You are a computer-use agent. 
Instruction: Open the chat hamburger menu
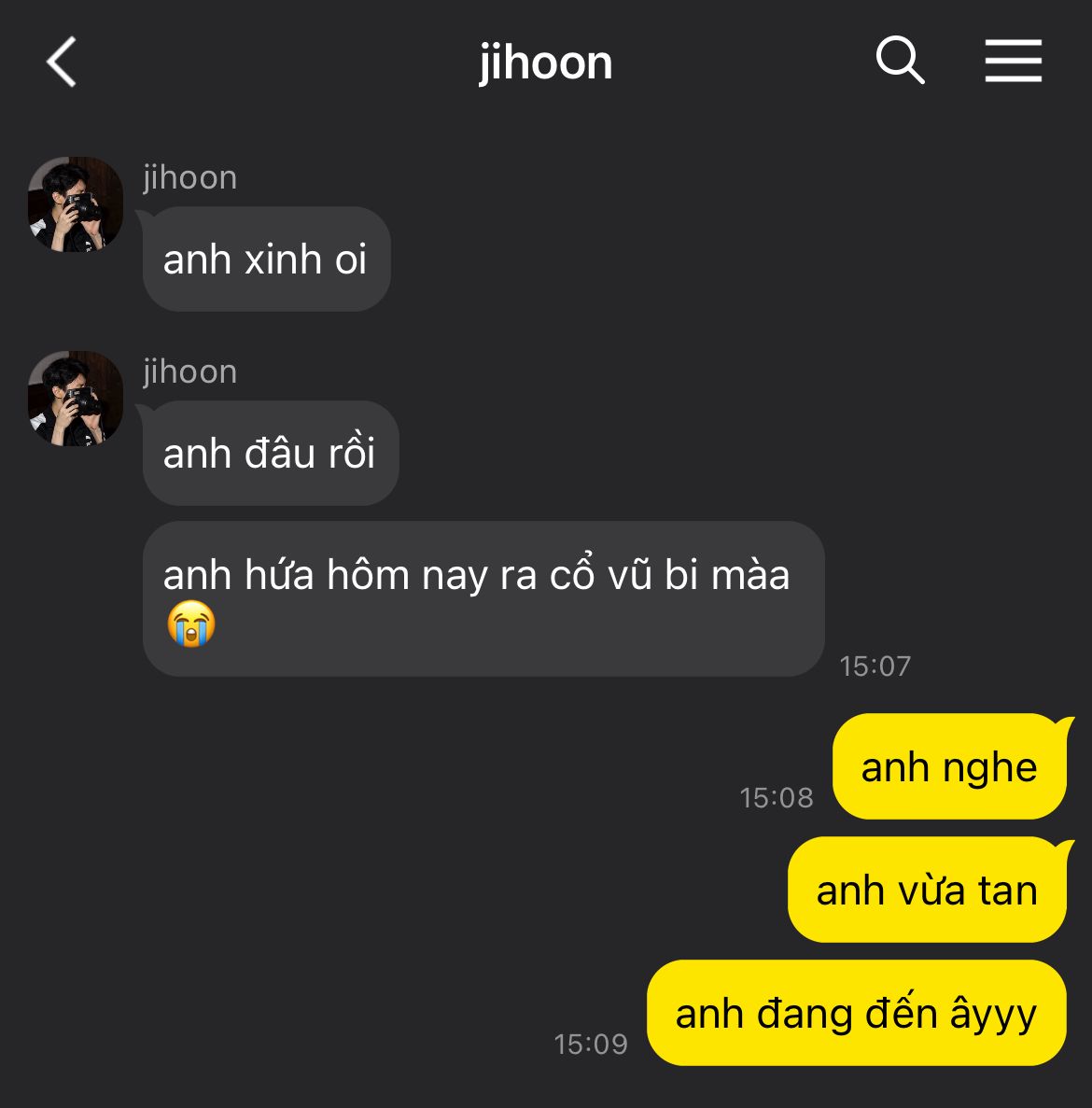pyautogui.click(x=1013, y=62)
